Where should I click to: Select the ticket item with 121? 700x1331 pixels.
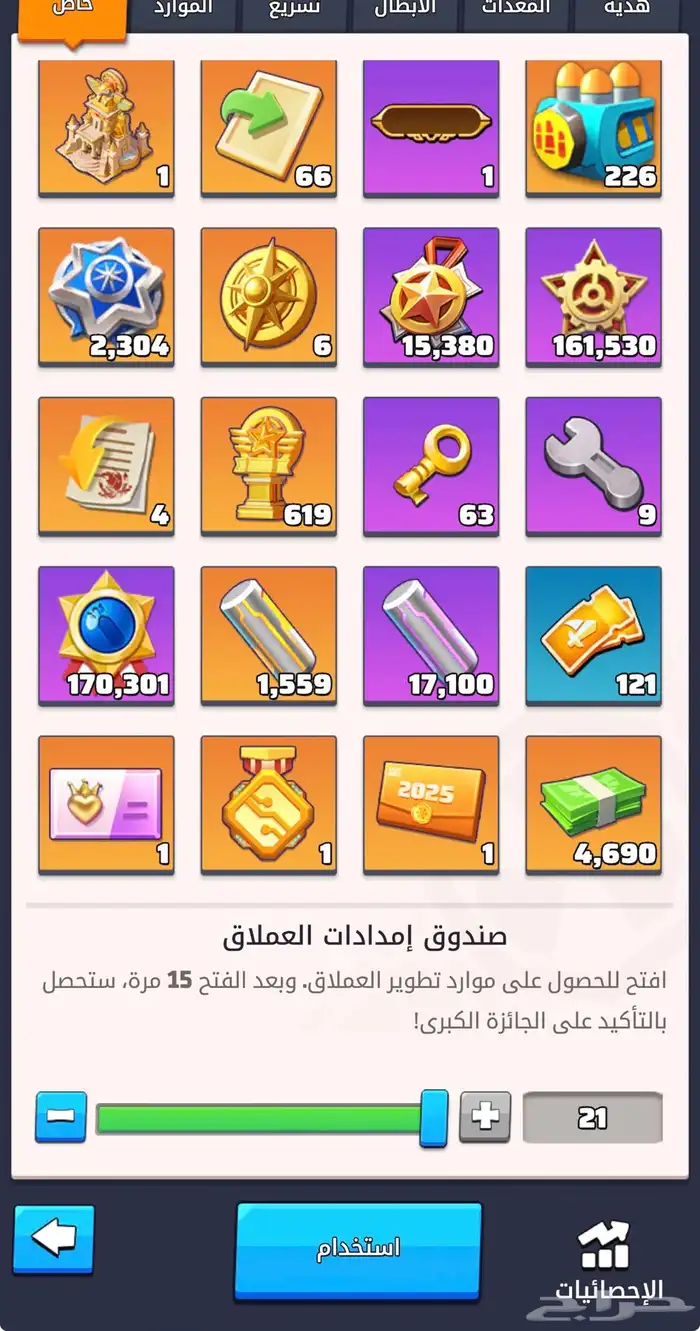click(x=593, y=635)
